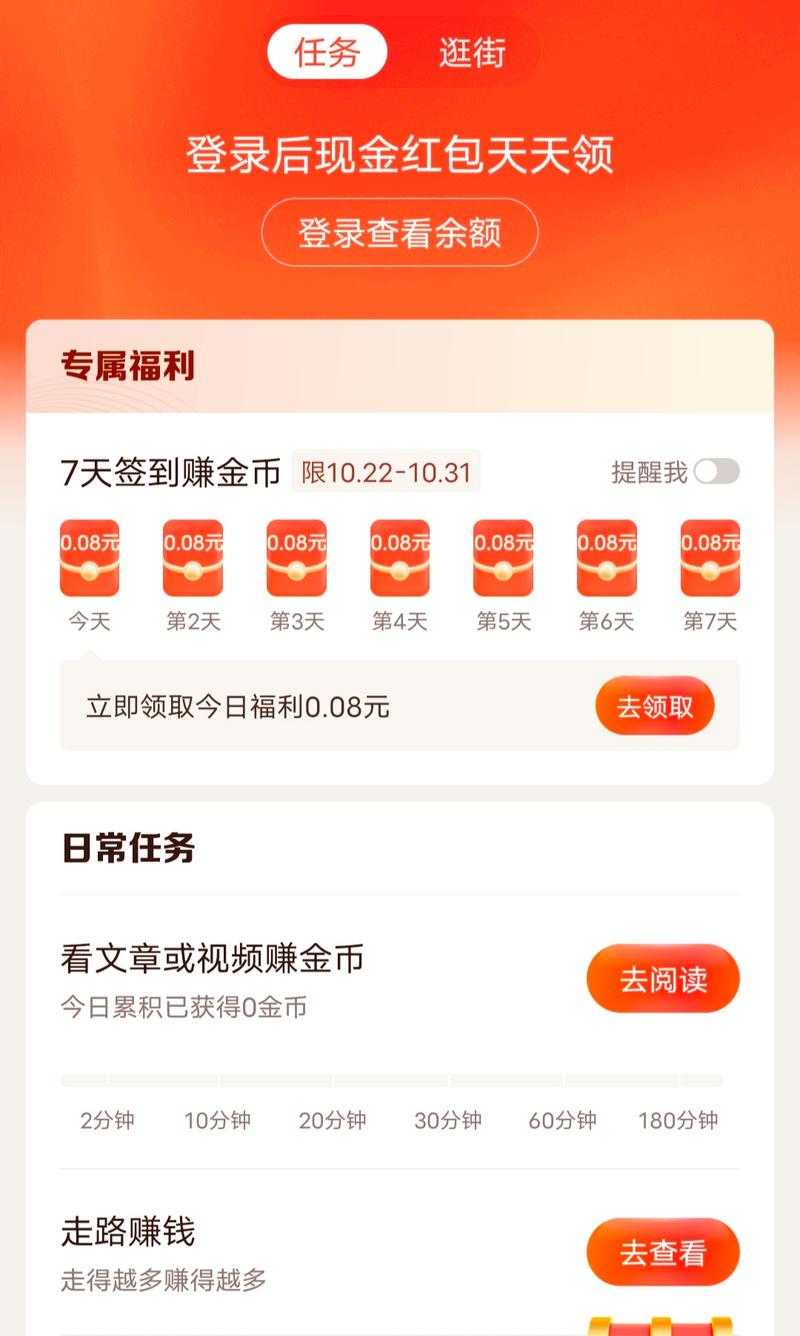Switch to the 逛街 tab
This screenshot has height=1336, width=800.
click(x=472, y=52)
